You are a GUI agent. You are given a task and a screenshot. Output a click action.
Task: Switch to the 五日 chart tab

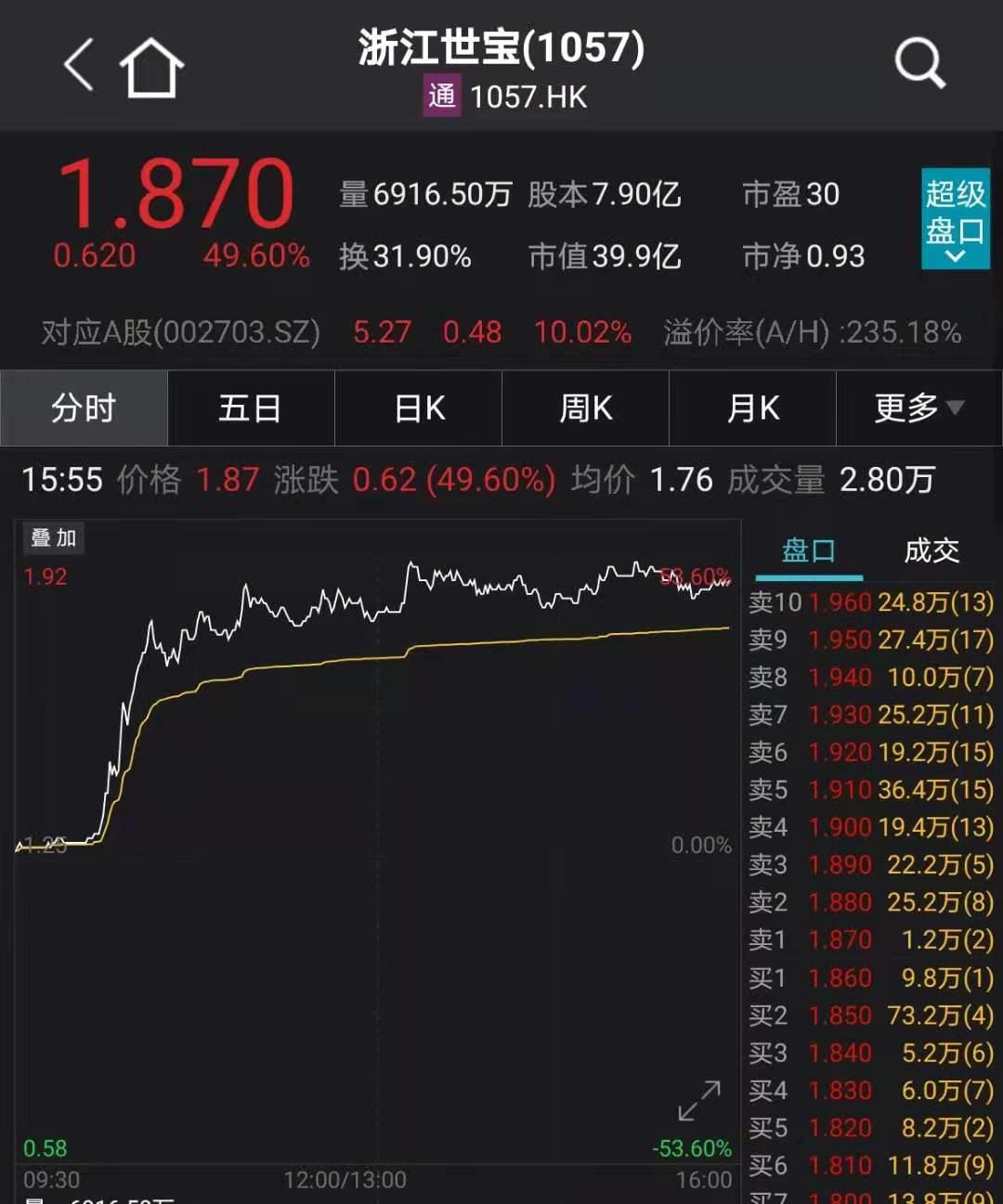click(251, 408)
